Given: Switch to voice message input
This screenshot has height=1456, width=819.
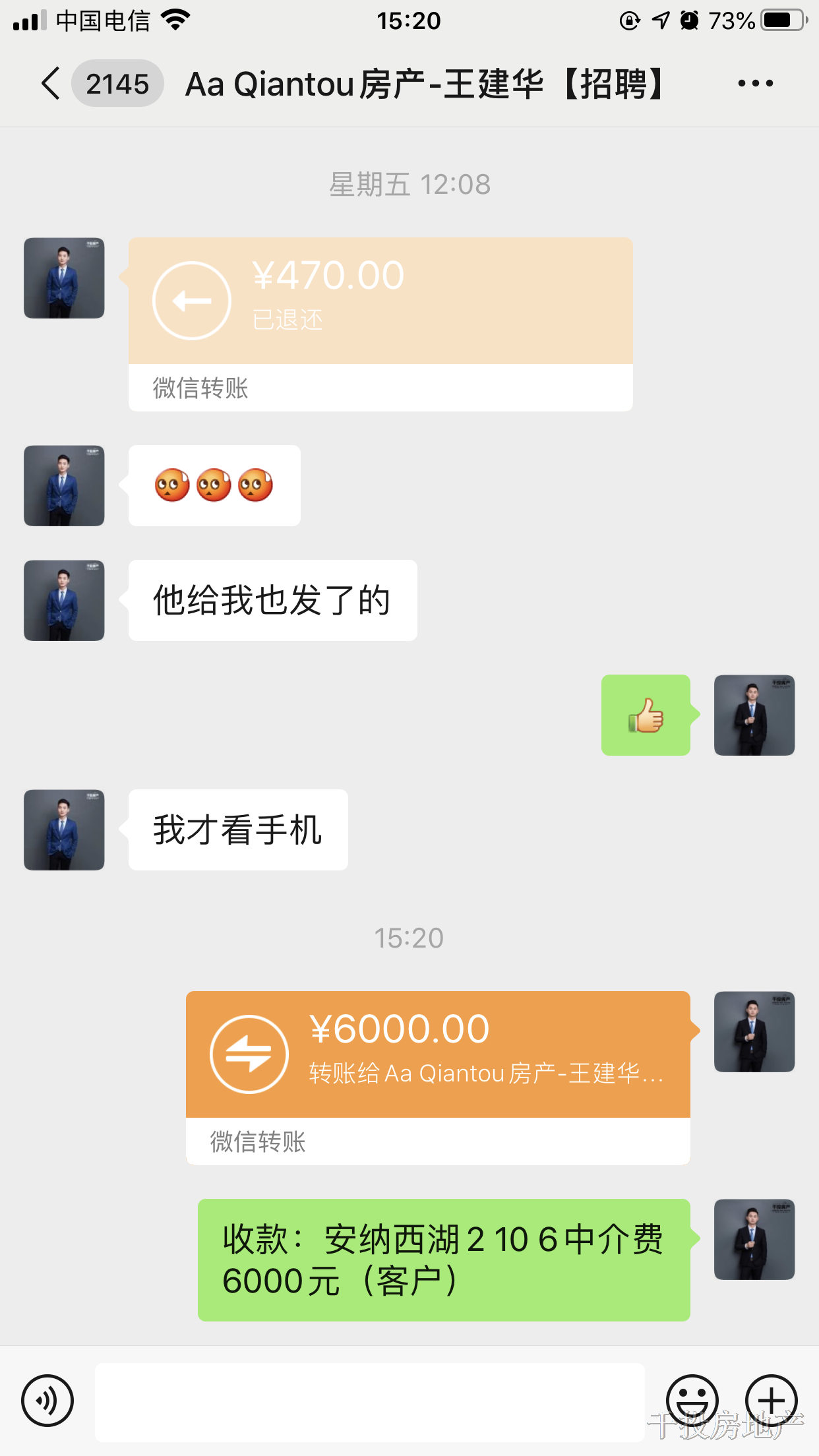Looking at the screenshot, I should click(x=47, y=1400).
